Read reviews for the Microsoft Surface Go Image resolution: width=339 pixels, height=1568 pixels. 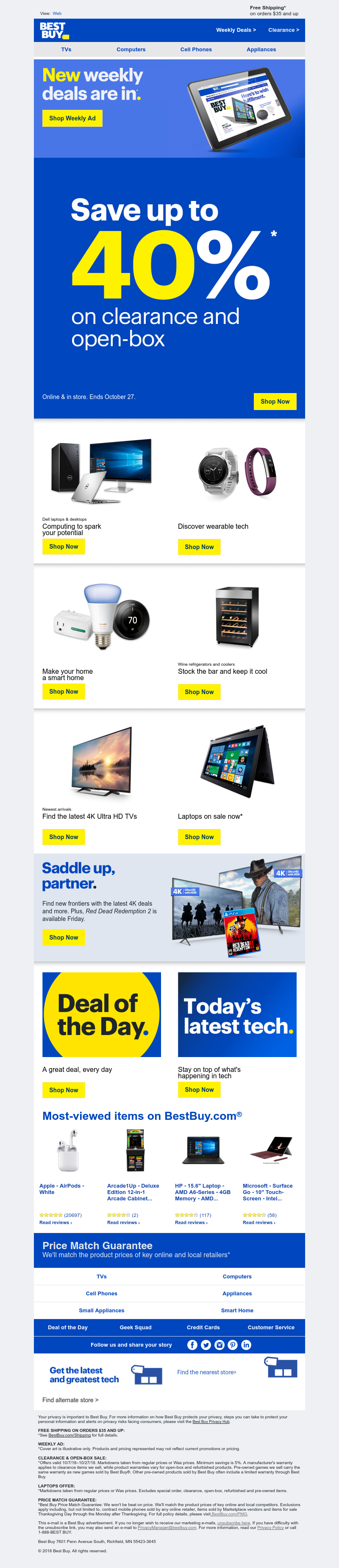pyautogui.click(x=258, y=1222)
